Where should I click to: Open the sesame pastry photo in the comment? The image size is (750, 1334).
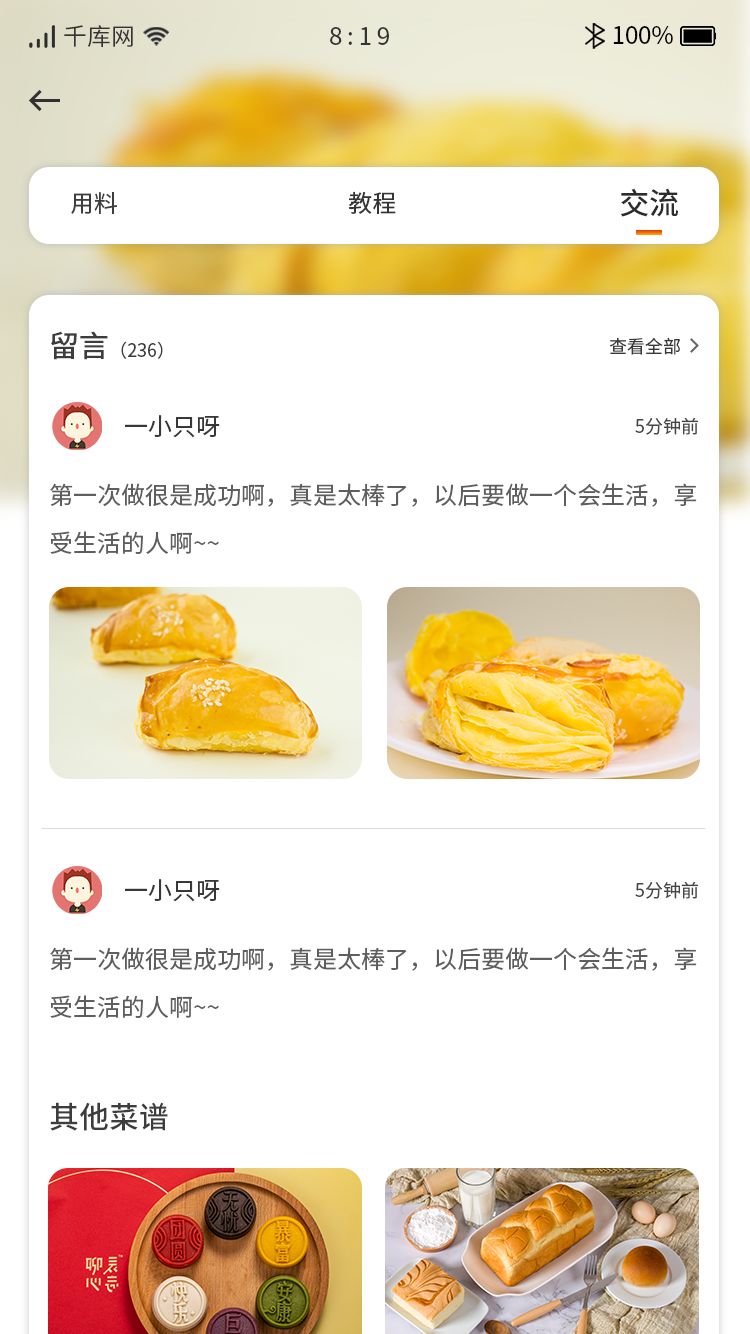click(x=205, y=683)
